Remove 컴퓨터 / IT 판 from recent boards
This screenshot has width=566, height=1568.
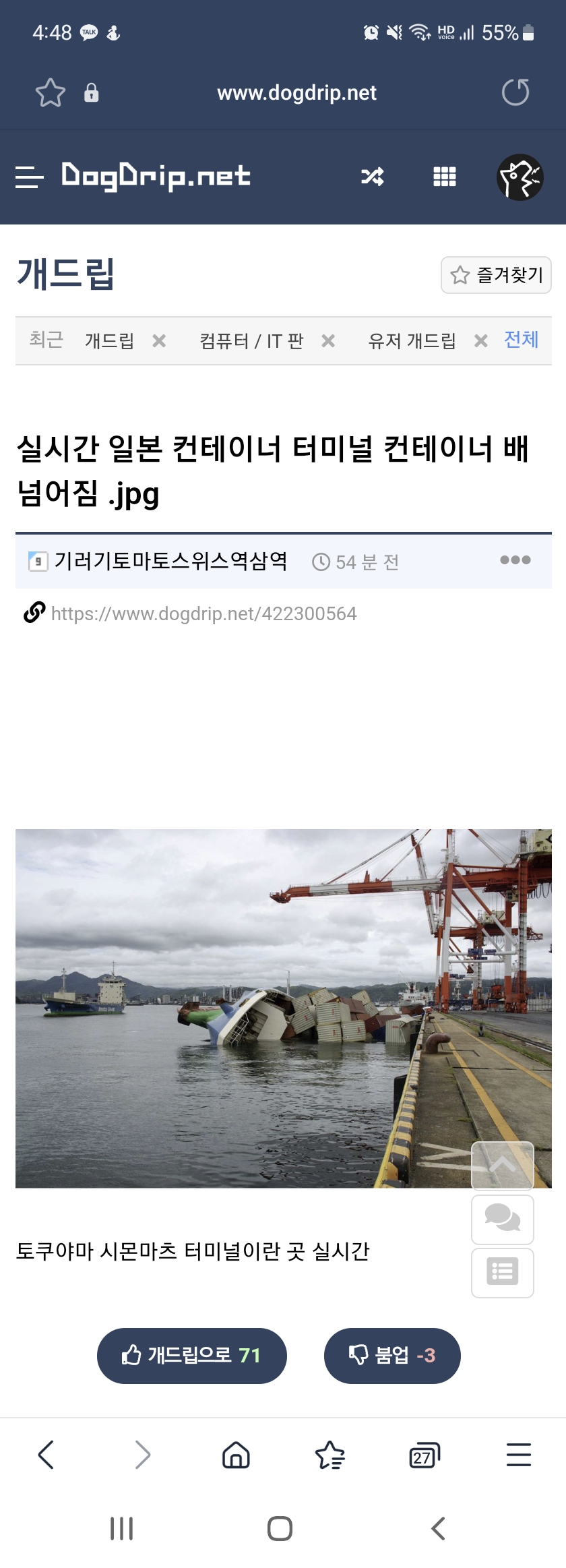click(x=328, y=341)
